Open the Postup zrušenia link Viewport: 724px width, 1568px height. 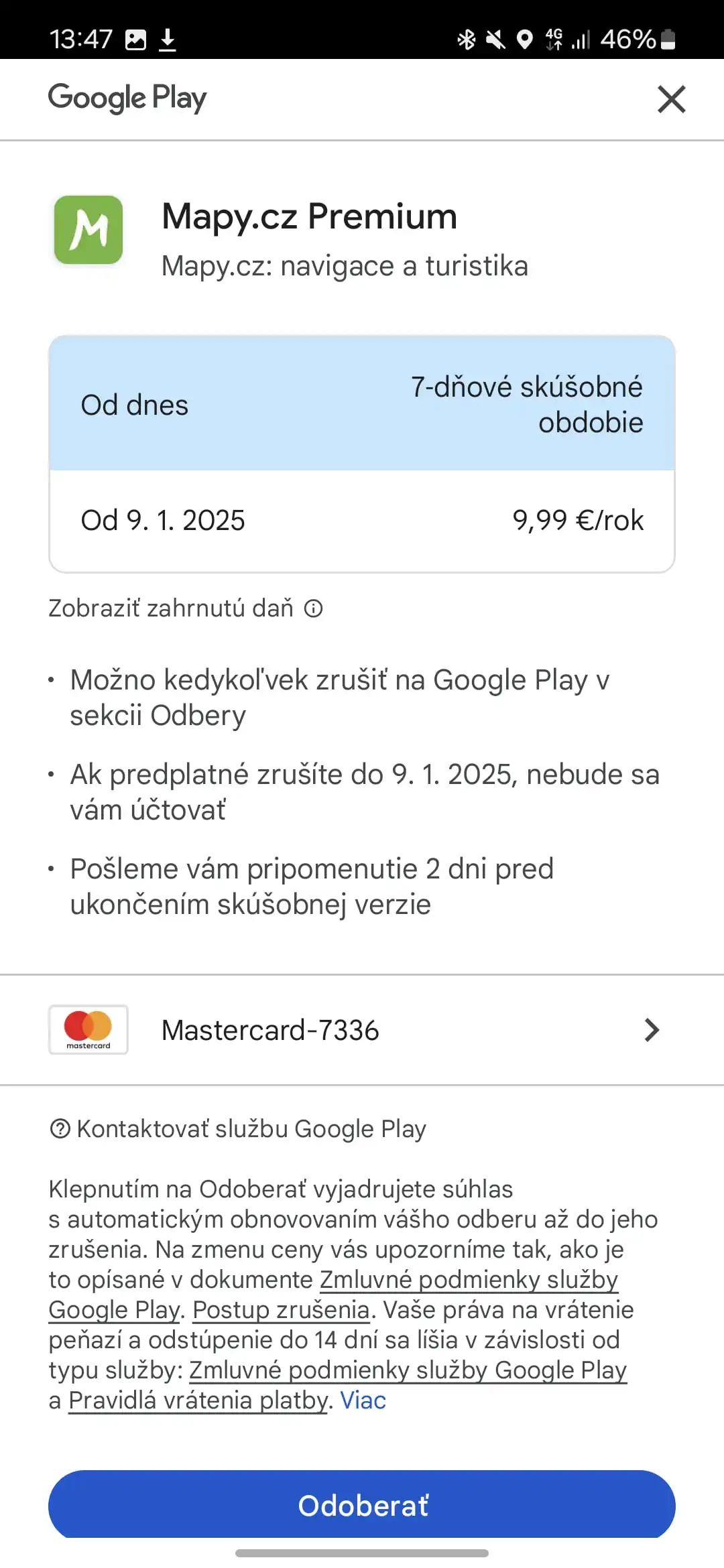point(281,1309)
